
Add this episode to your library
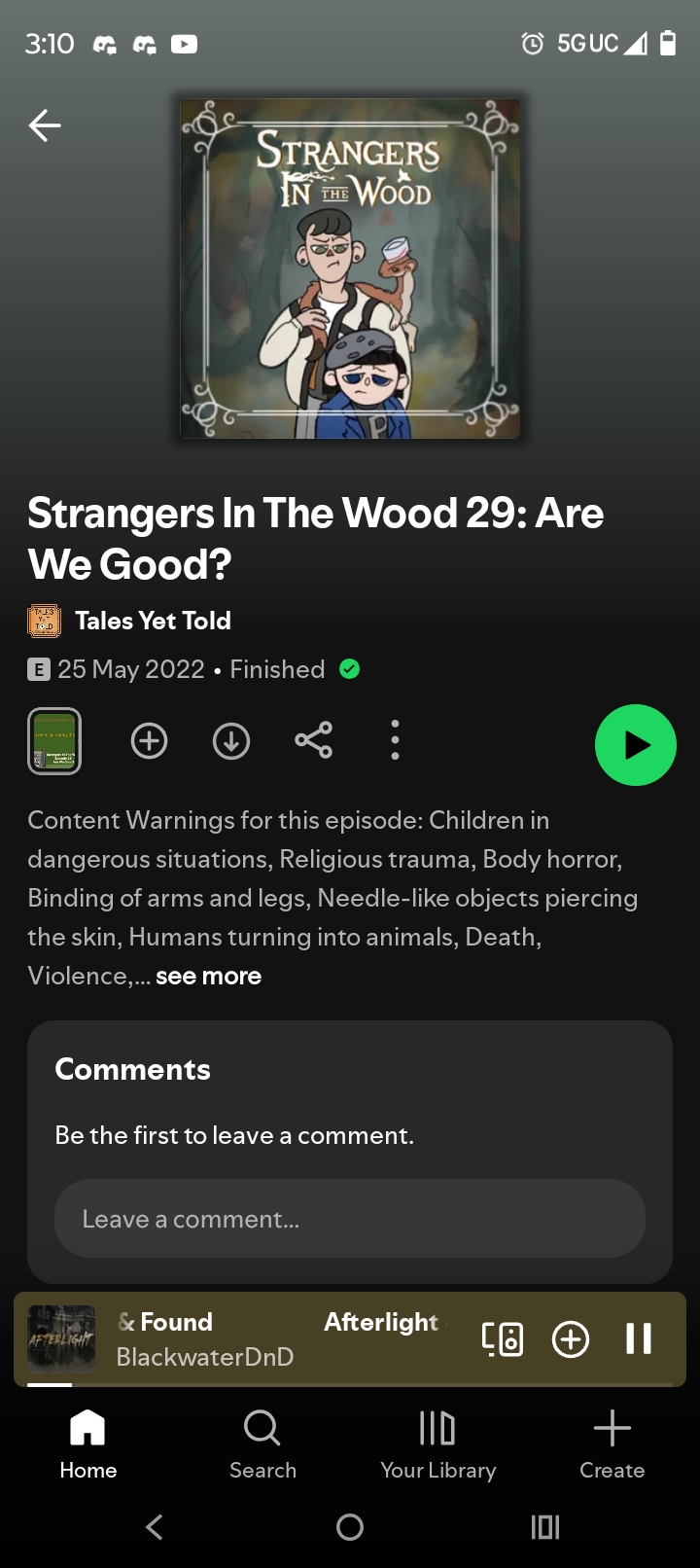click(x=149, y=741)
